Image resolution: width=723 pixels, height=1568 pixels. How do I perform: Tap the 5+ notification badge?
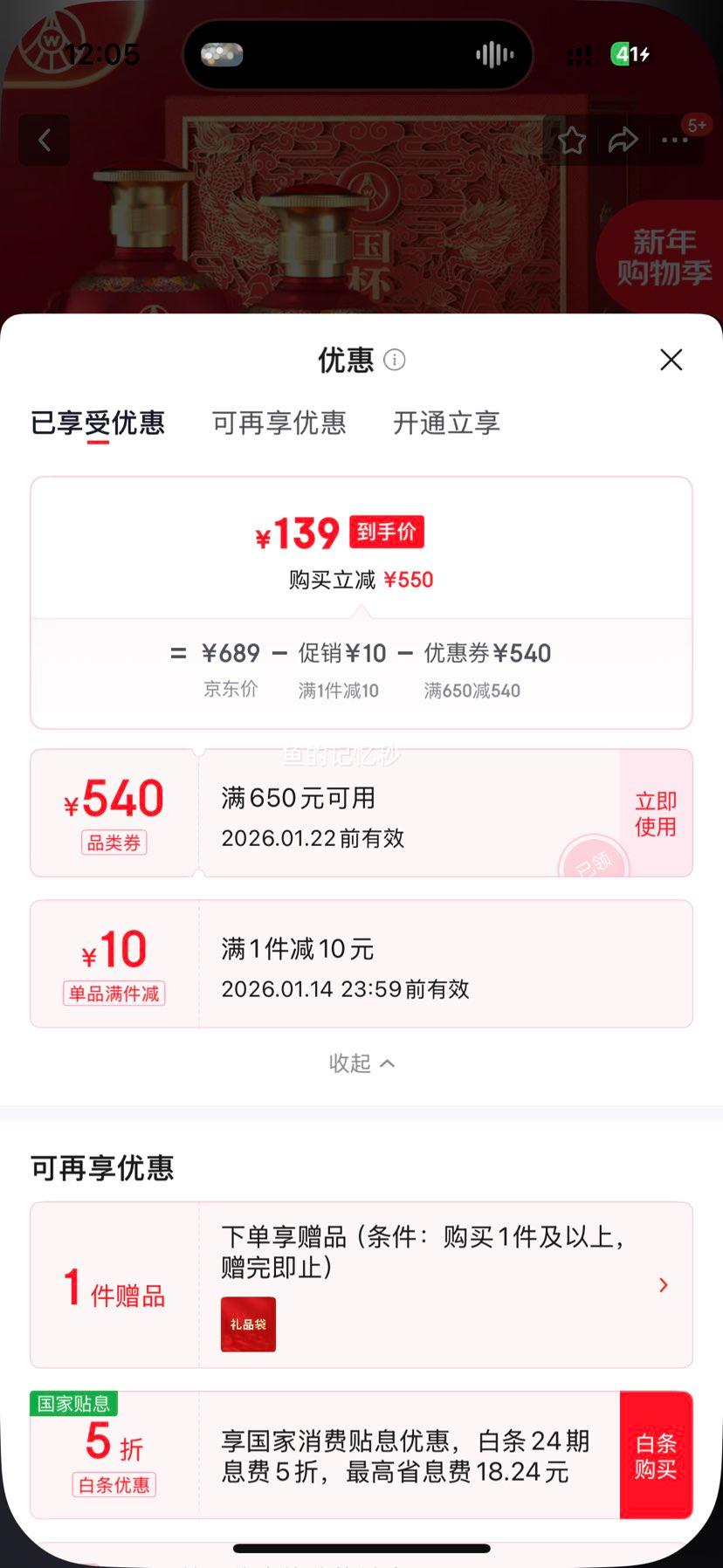point(696,125)
